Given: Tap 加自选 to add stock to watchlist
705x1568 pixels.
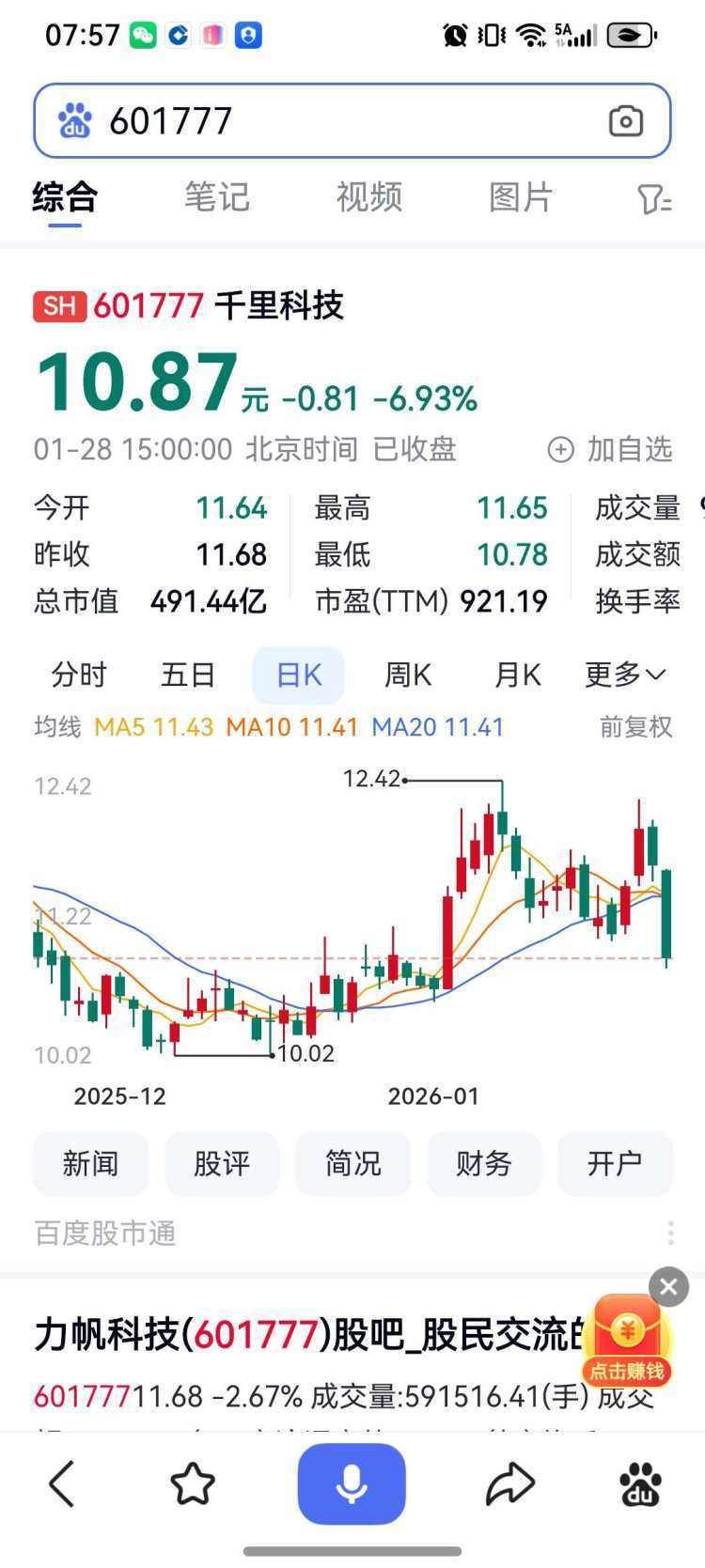Looking at the screenshot, I should (x=610, y=450).
